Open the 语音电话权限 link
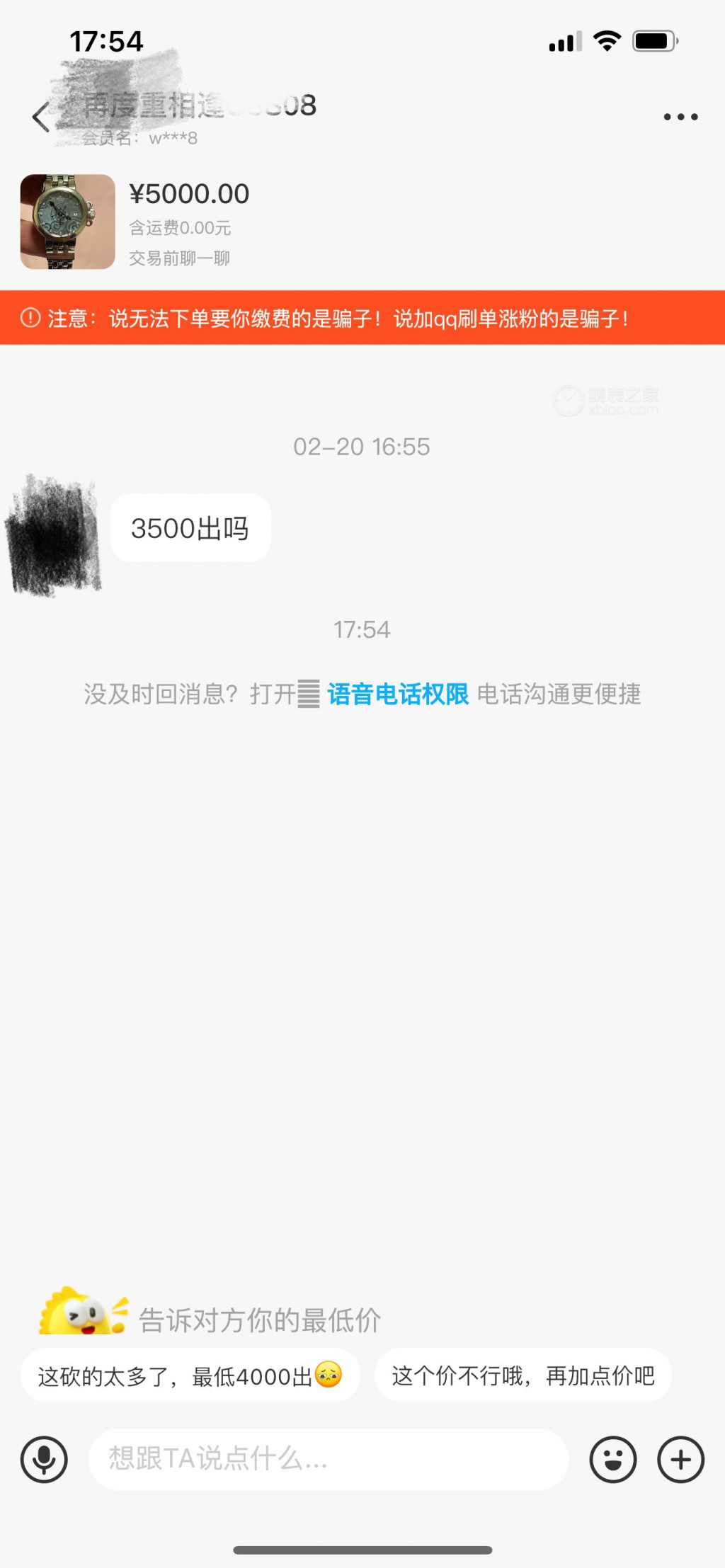Screen dimensions: 725x1568 [x=397, y=694]
